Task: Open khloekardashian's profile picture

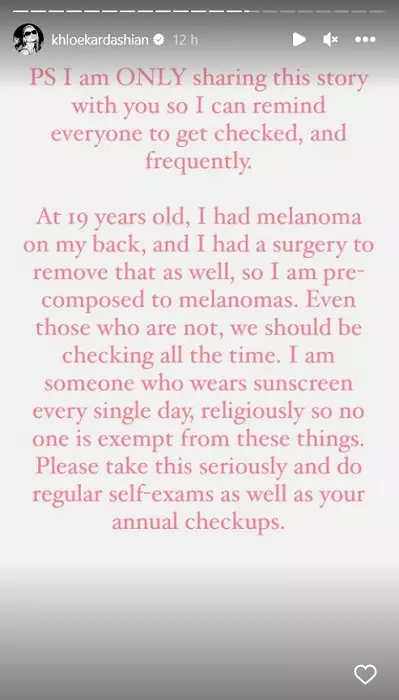Action: (29, 39)
